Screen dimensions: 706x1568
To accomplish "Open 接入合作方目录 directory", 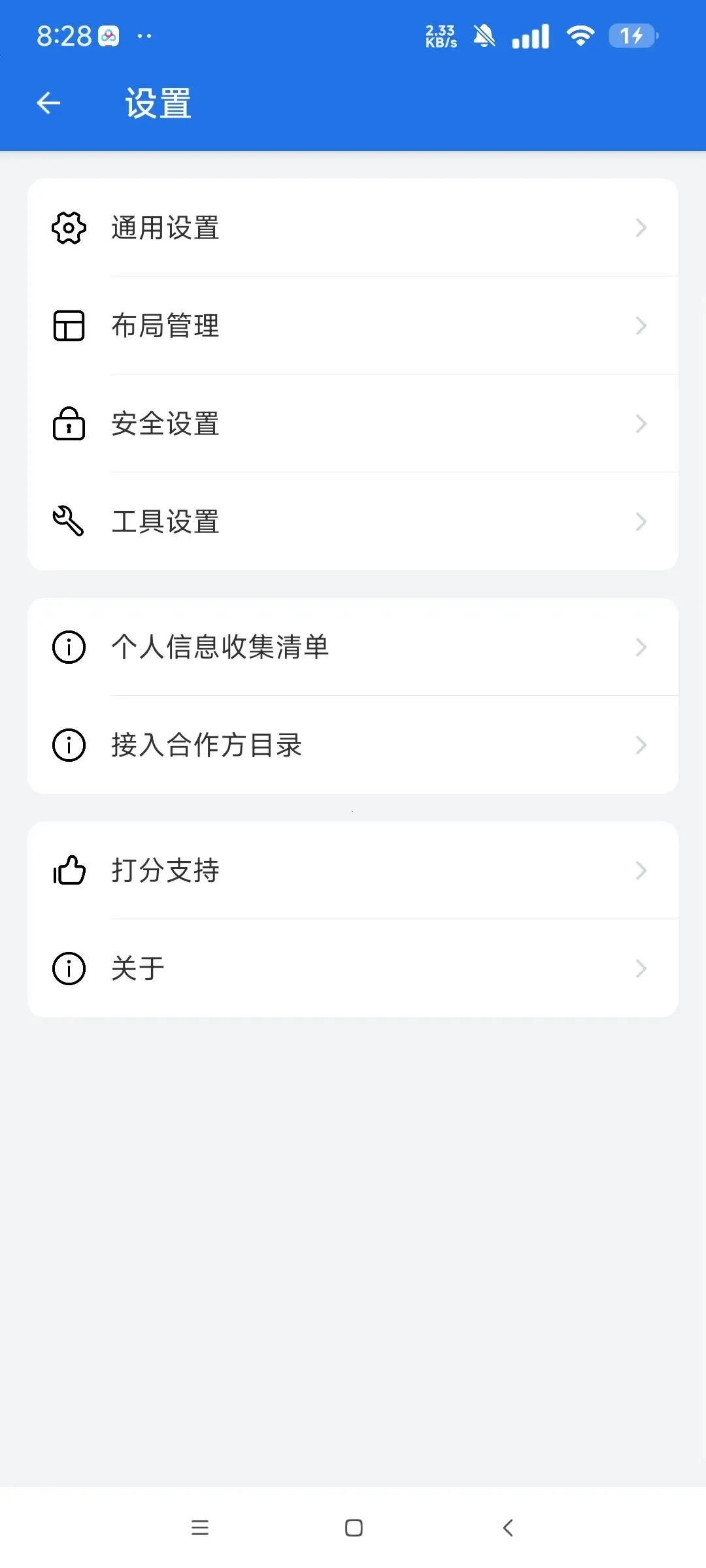I will point(353,745).
